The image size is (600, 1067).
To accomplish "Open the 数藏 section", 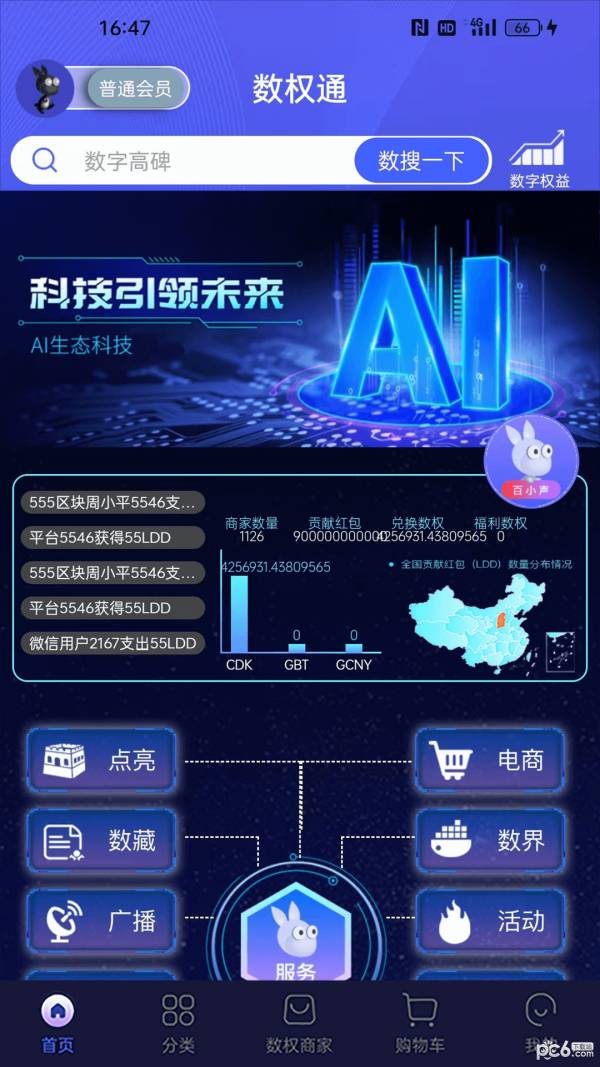I will [x=101, y=841].
